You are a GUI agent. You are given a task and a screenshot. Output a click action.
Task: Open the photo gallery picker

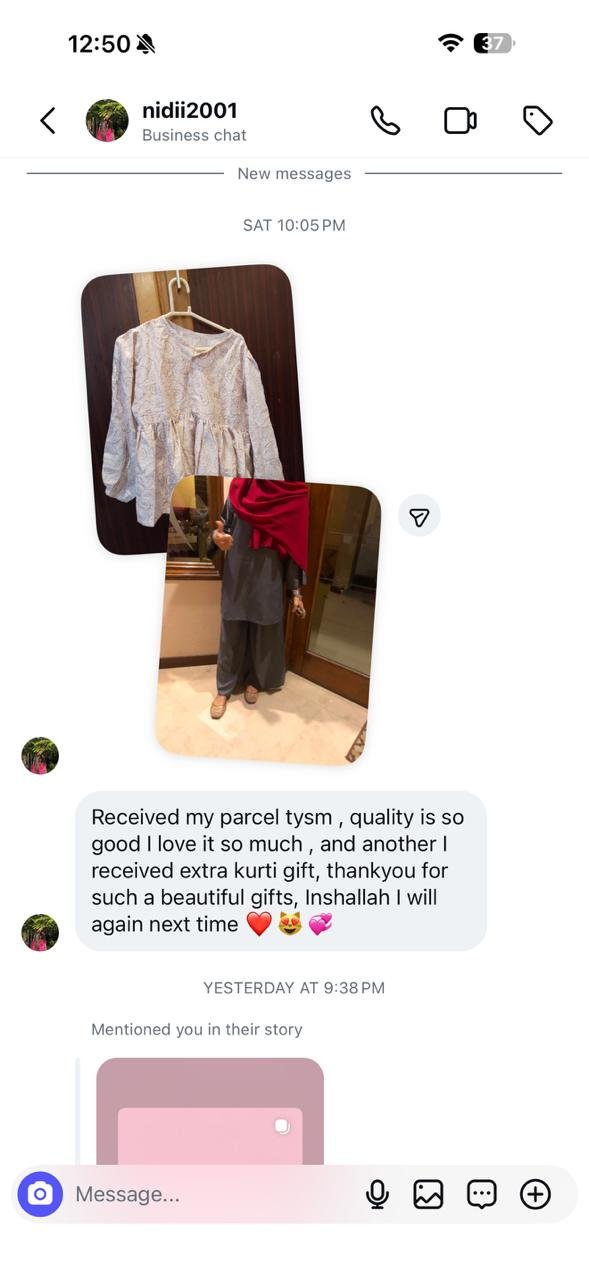[x=428, y=1194]
